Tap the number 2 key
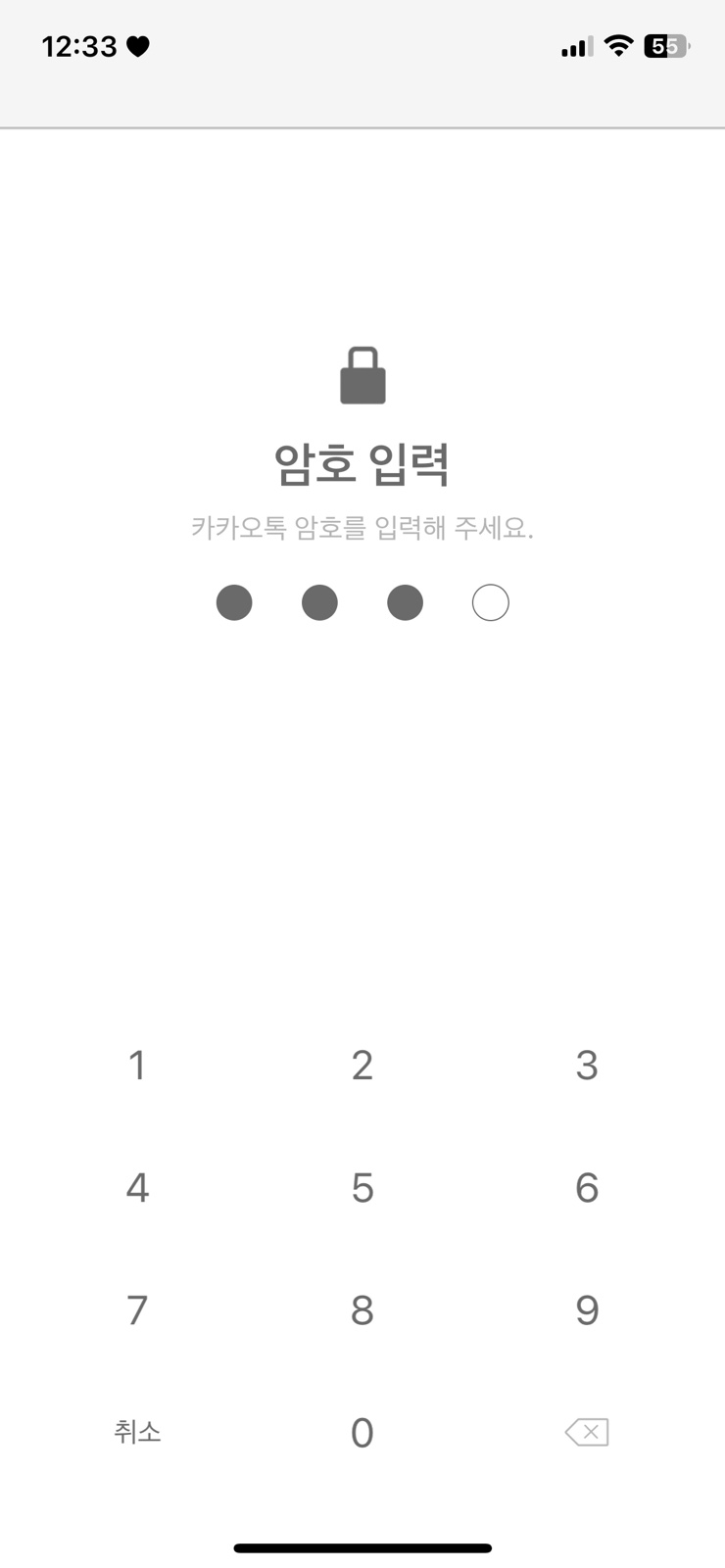Screen dimensions: 725x1568 click(362, 1066)
